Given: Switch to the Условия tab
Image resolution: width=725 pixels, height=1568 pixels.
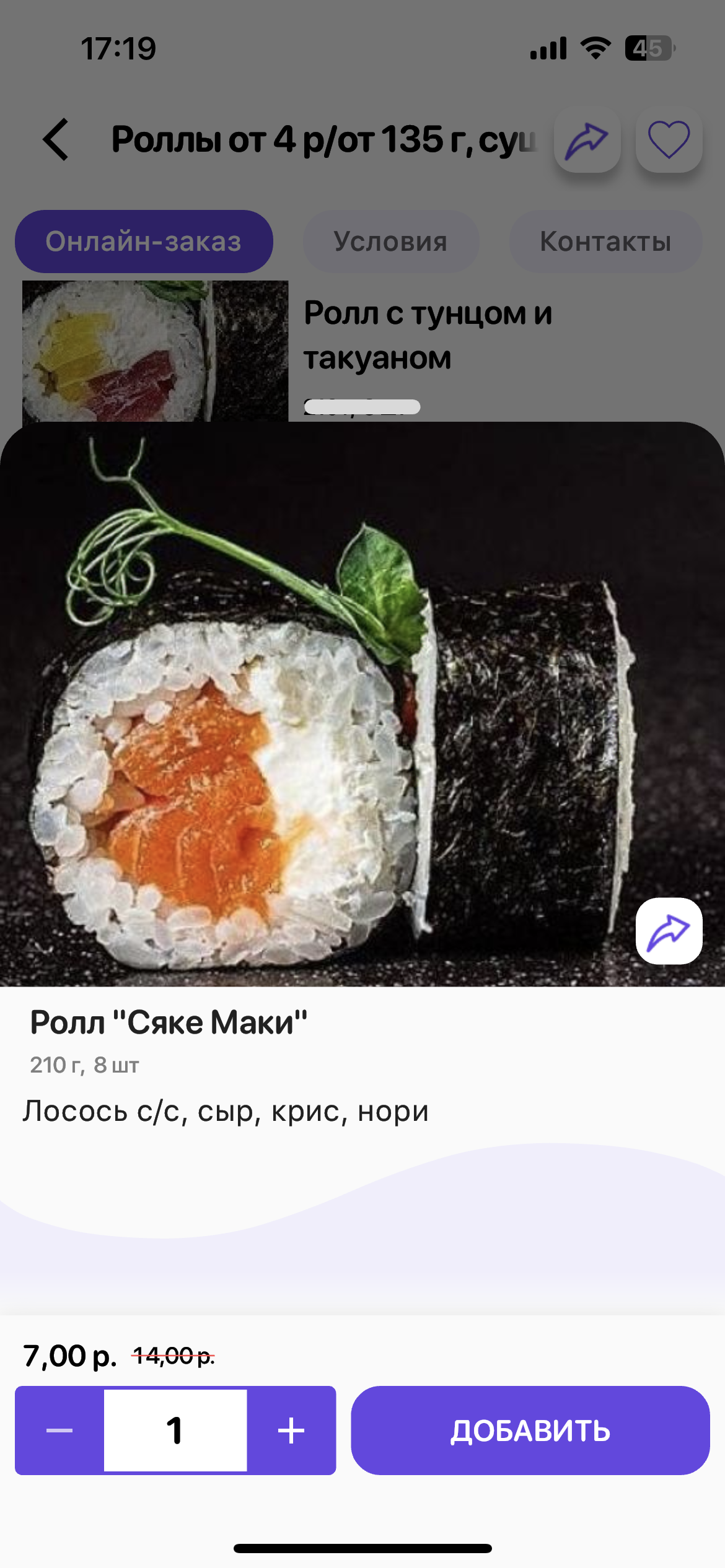Looking at the screenshot, I should [x=390, y=242].
